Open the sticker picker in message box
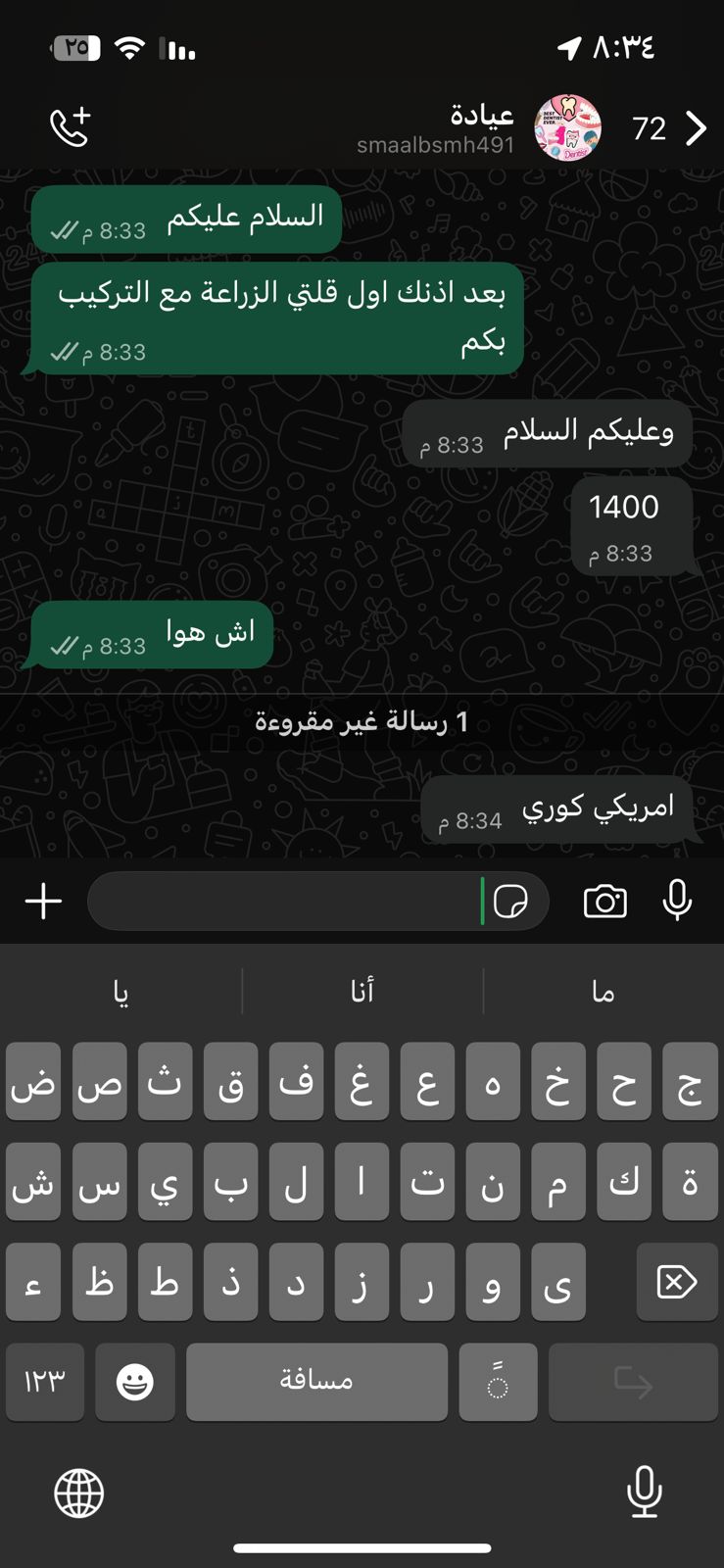The image size is (724, 1568). (510, 901)
